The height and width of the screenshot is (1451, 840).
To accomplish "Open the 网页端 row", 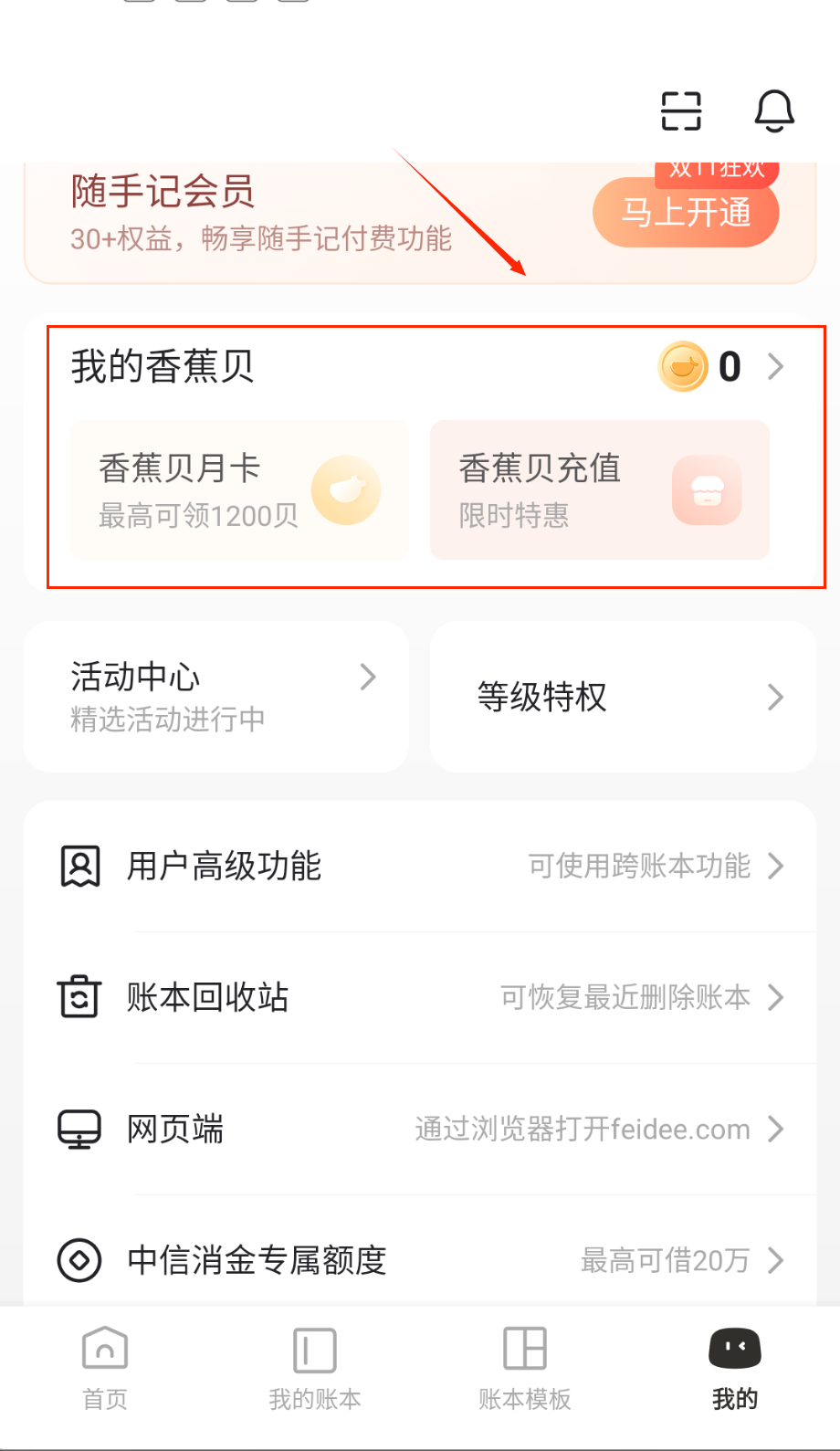I will click(420, 1129).
